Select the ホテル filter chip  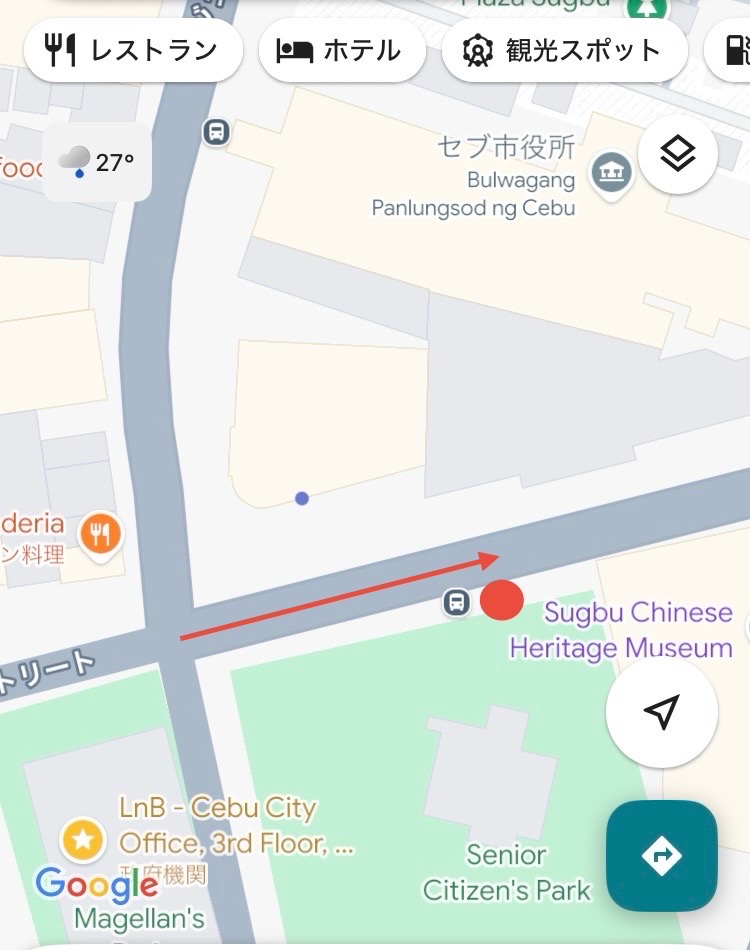[x=339, y=50]
